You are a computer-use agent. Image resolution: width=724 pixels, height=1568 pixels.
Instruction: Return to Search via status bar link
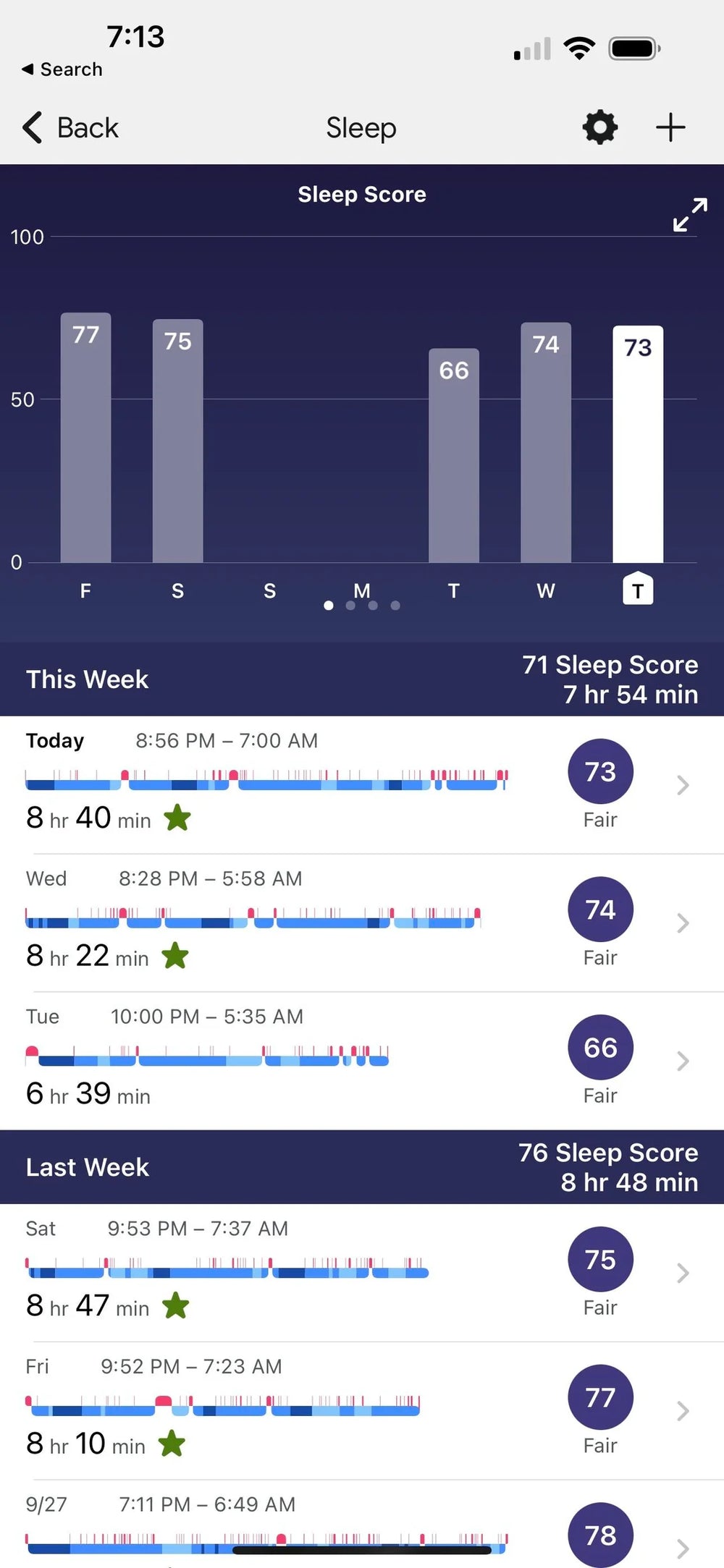(62, 69)
